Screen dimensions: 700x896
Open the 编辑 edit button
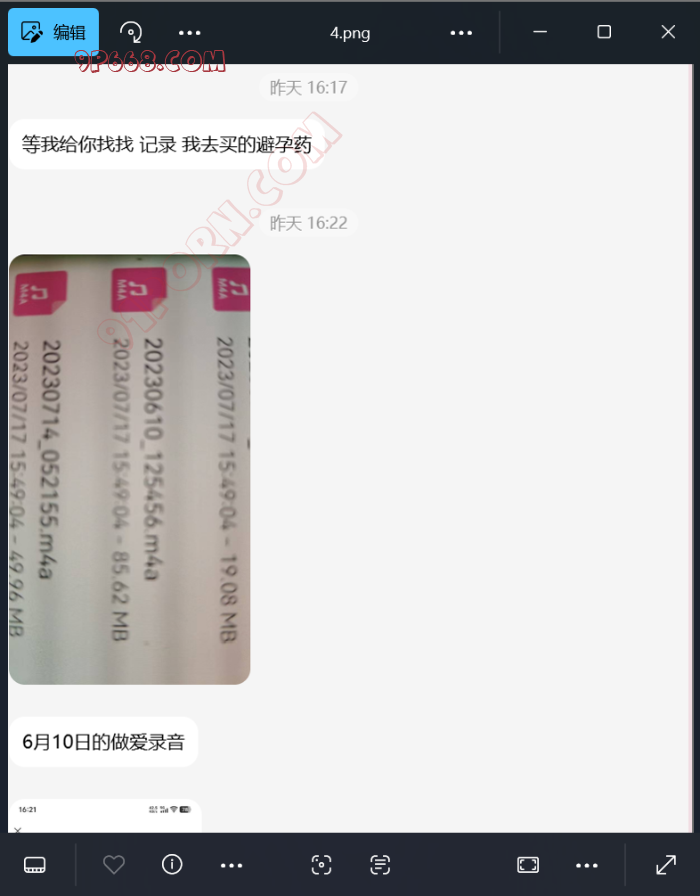(54, 32)
